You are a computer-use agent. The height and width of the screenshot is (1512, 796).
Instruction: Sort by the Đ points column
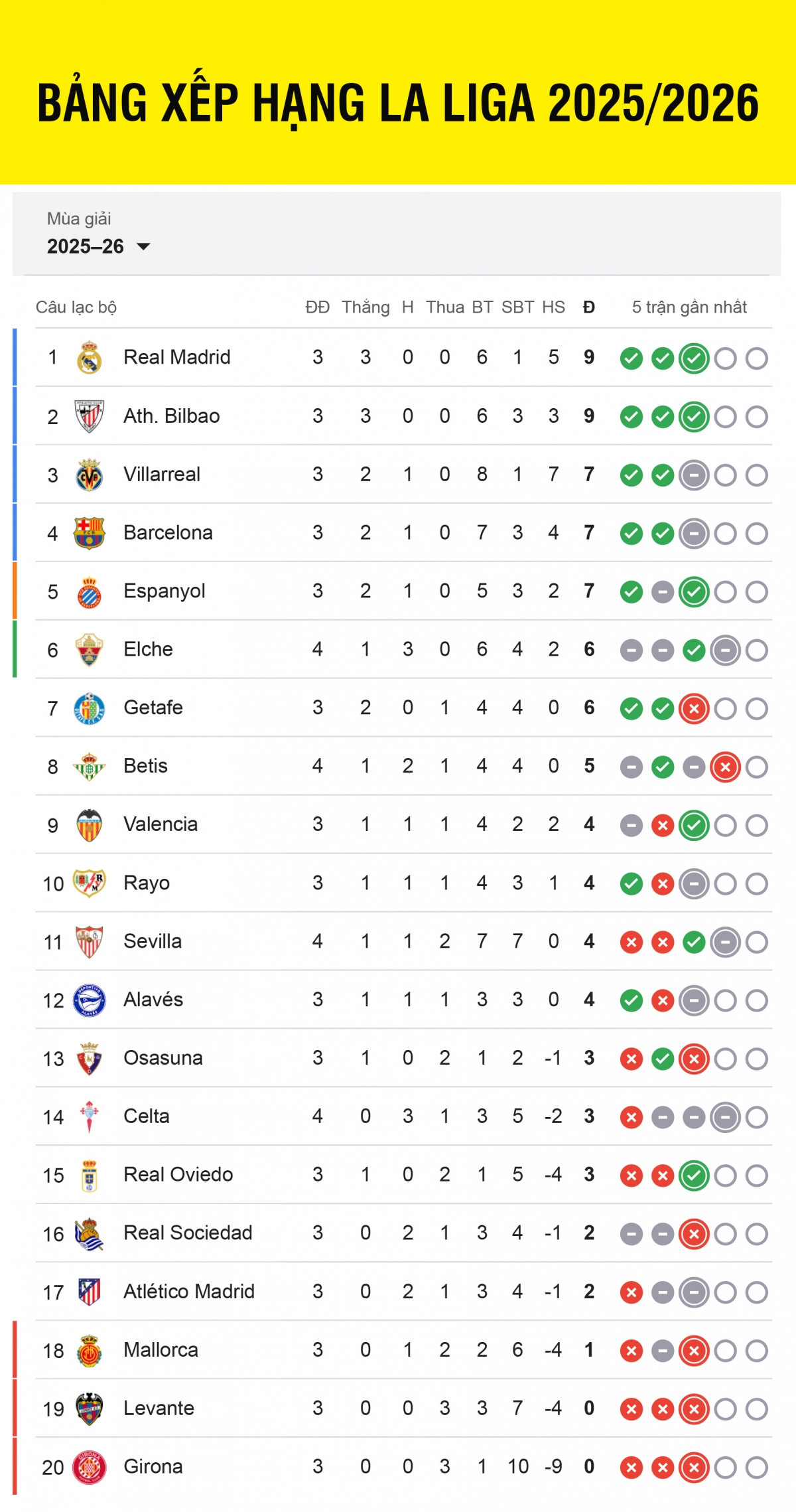588,307
